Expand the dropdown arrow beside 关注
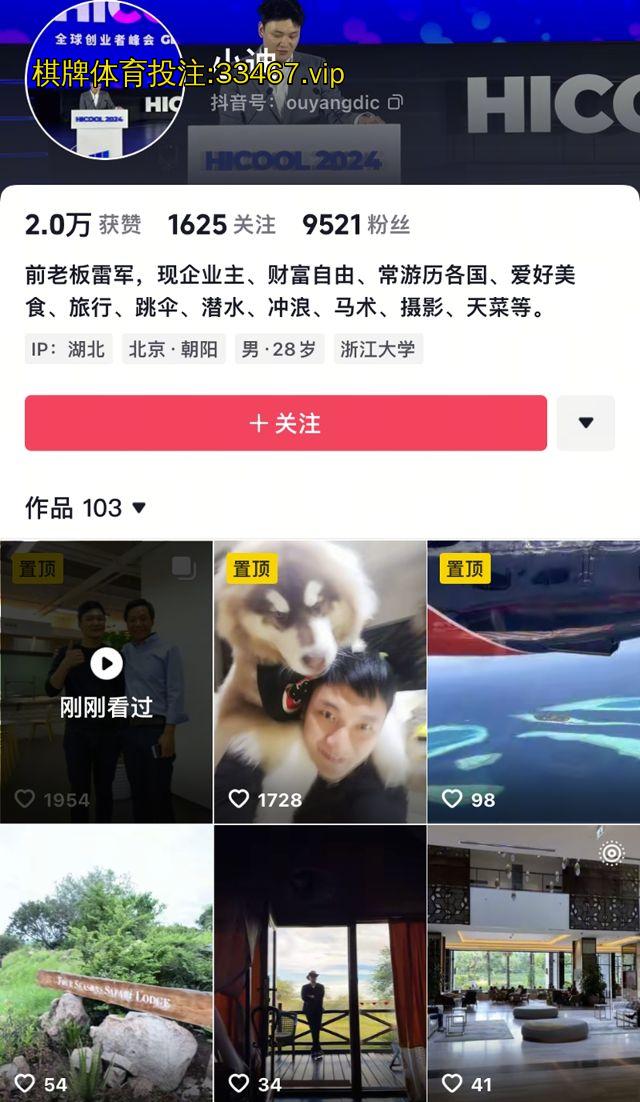Image resolution: width=640 pixels, height=1102 pixels. [586, 423]
